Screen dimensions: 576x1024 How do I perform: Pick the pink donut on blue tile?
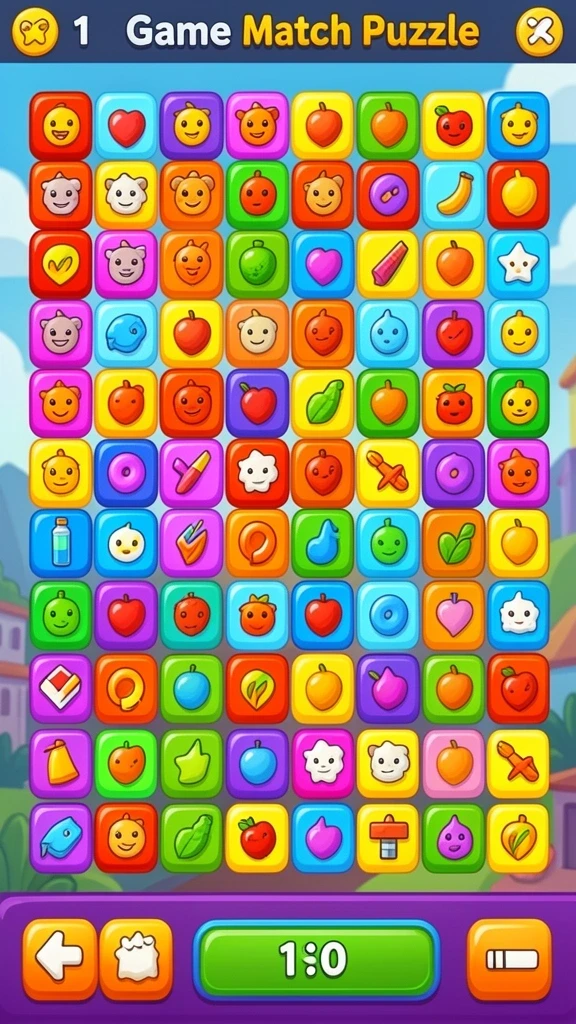point(126,472)
